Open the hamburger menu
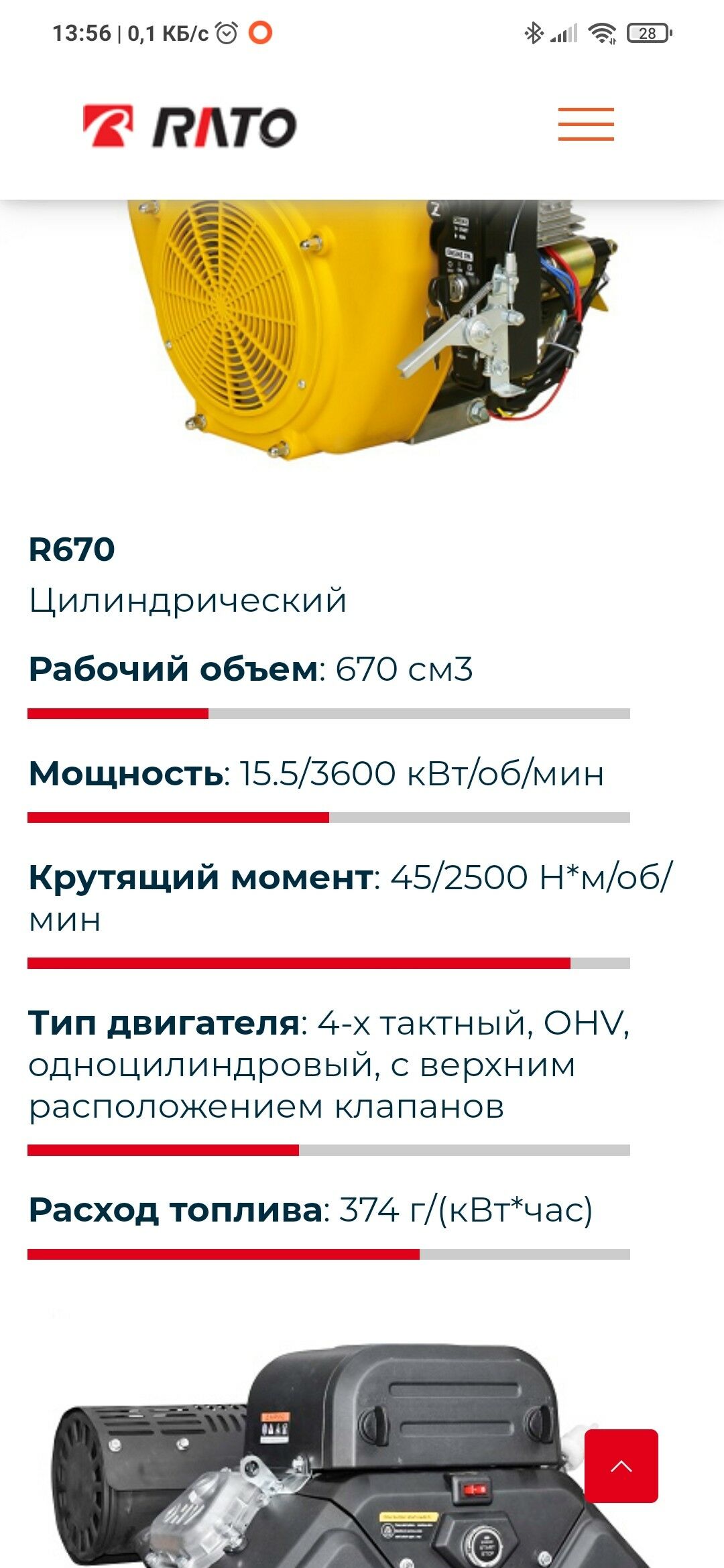This screenshot has height=1568, width=724. (586, 124)
